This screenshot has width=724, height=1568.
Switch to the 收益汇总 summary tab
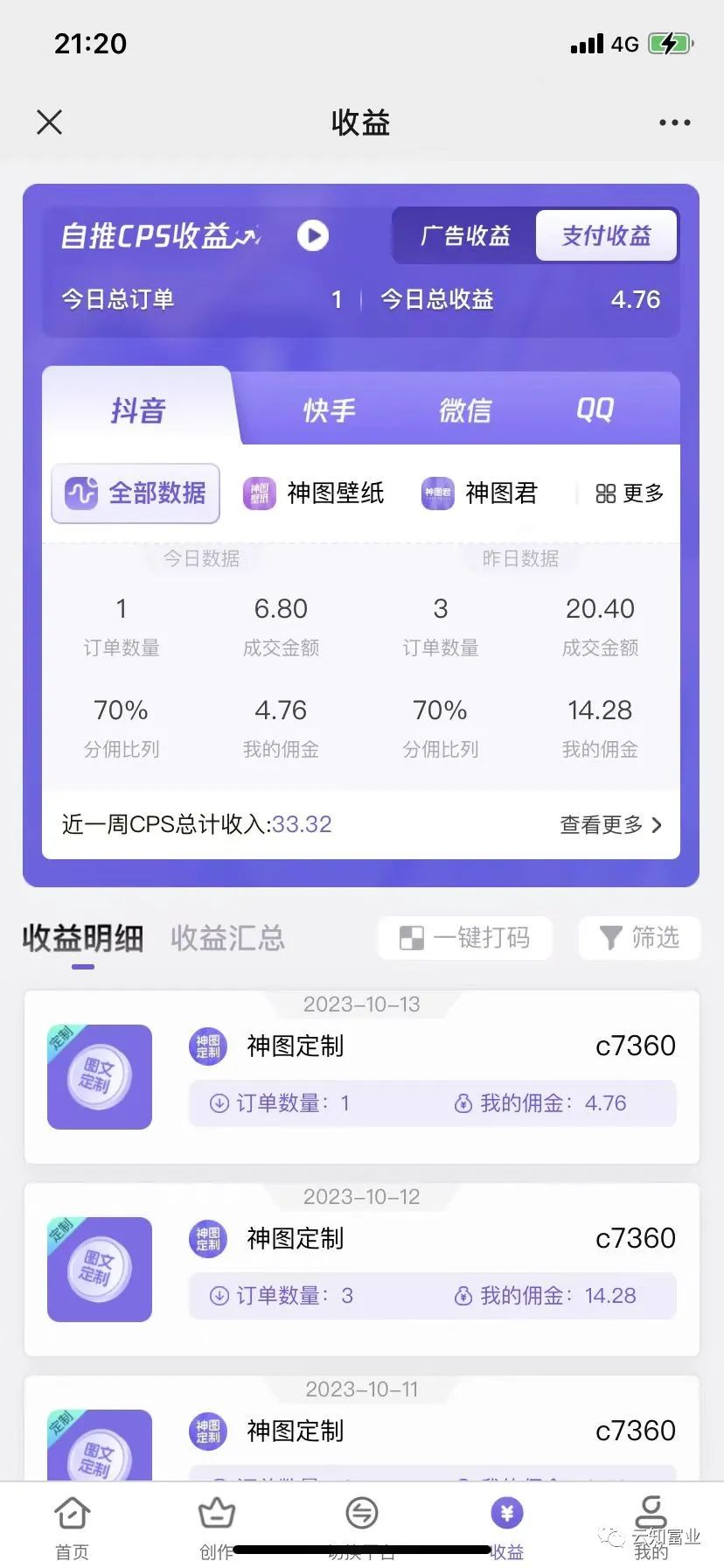point(227,938)
